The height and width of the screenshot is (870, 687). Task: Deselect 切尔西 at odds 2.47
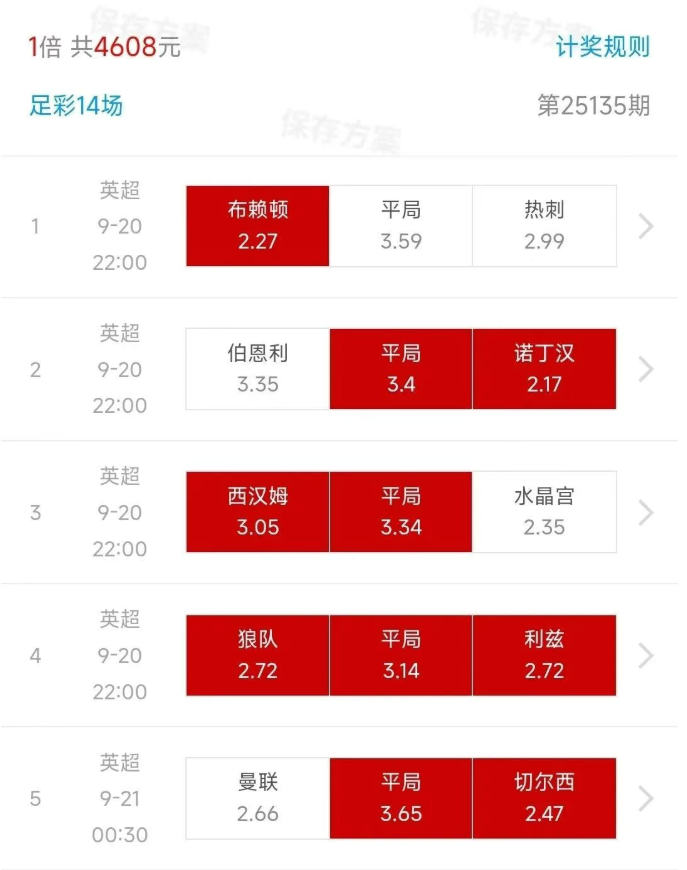544,798
